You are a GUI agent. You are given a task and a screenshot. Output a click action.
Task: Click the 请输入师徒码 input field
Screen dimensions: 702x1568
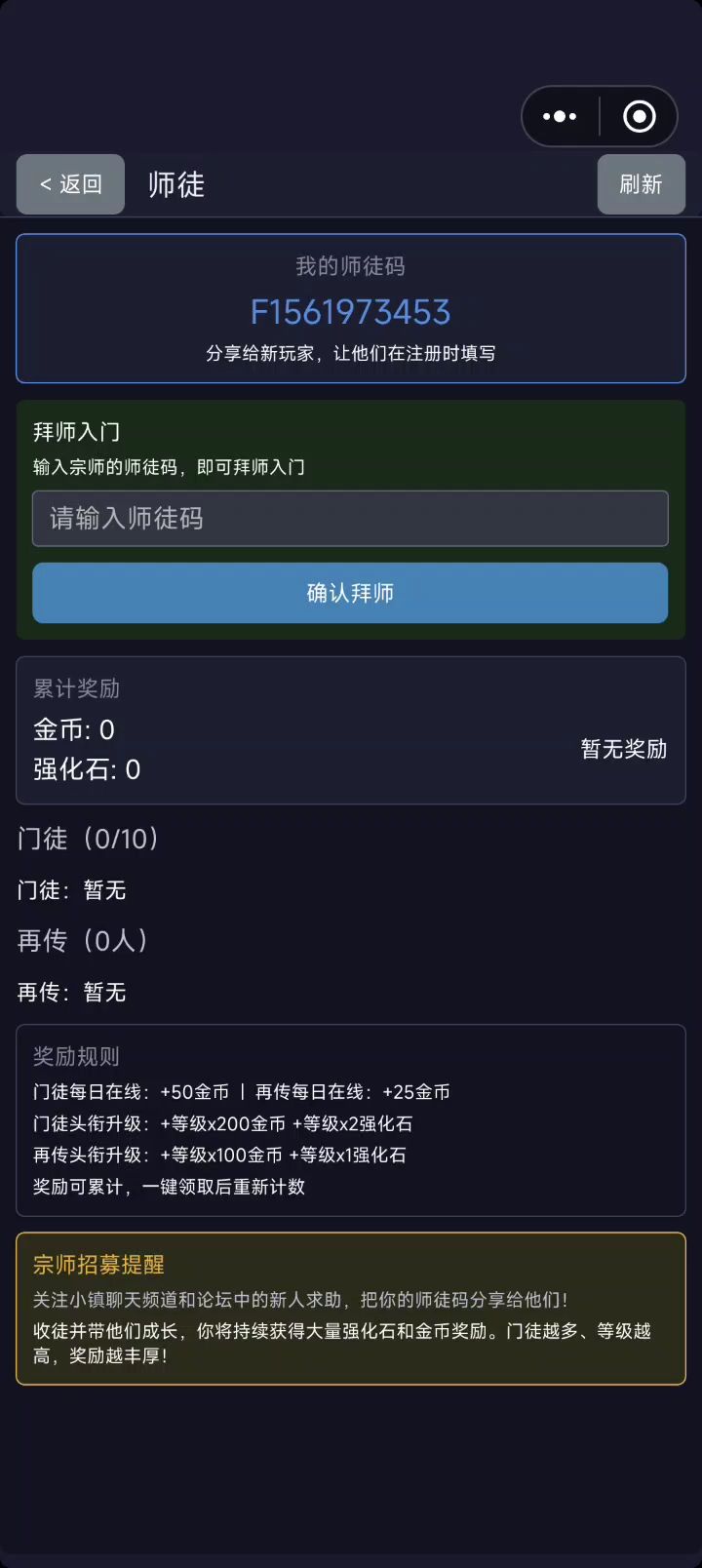(350, 518)
